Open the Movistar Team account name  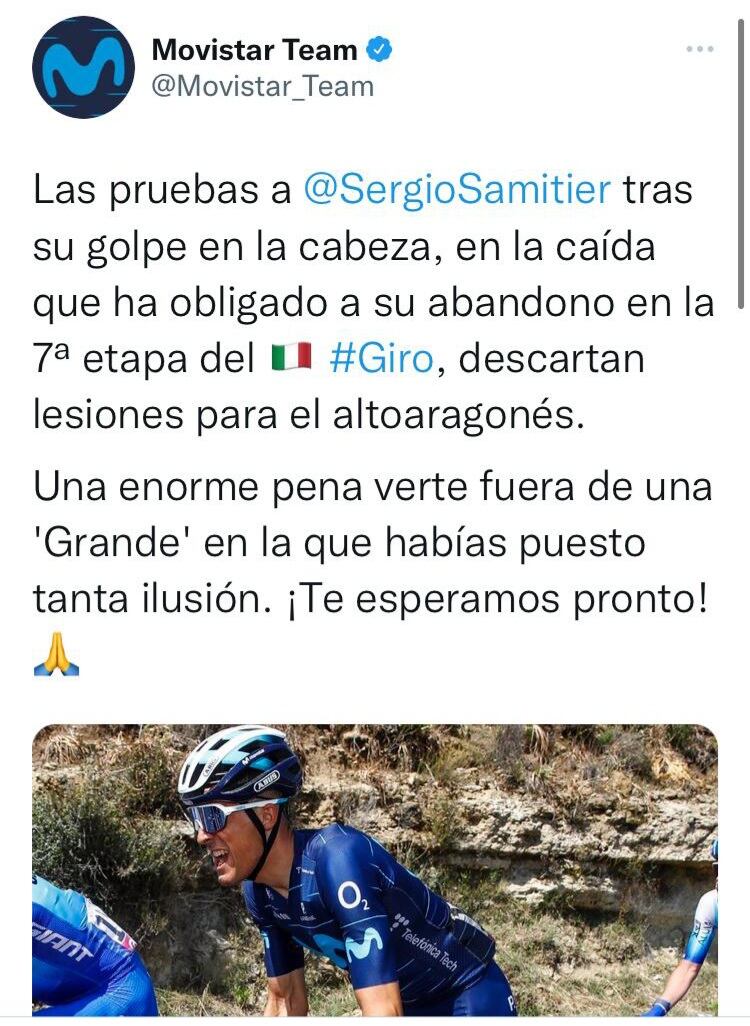tap(254, 49)
